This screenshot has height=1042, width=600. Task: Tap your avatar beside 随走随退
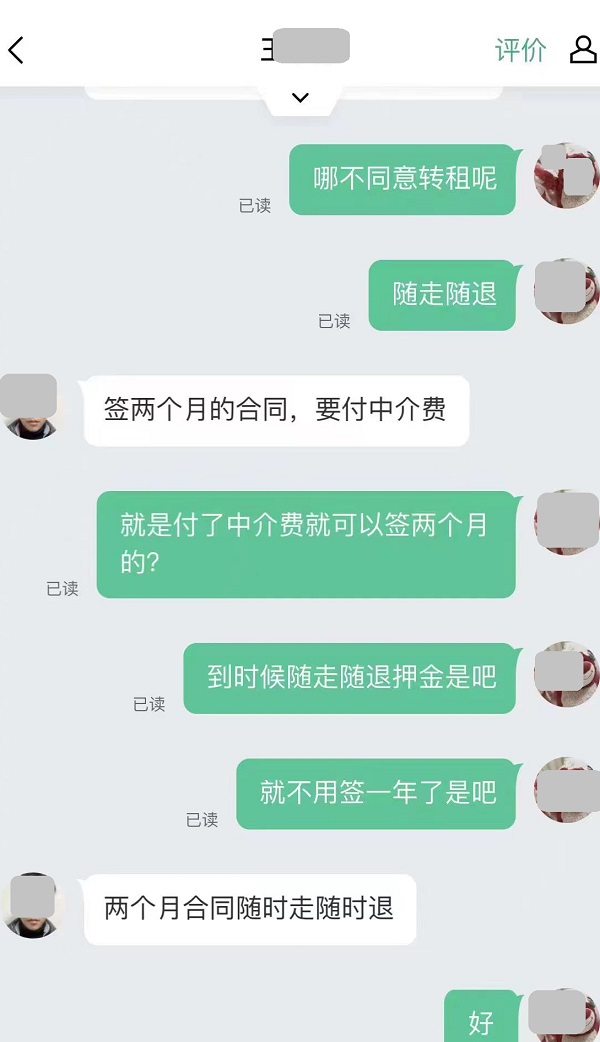click(x=565, y=292)
